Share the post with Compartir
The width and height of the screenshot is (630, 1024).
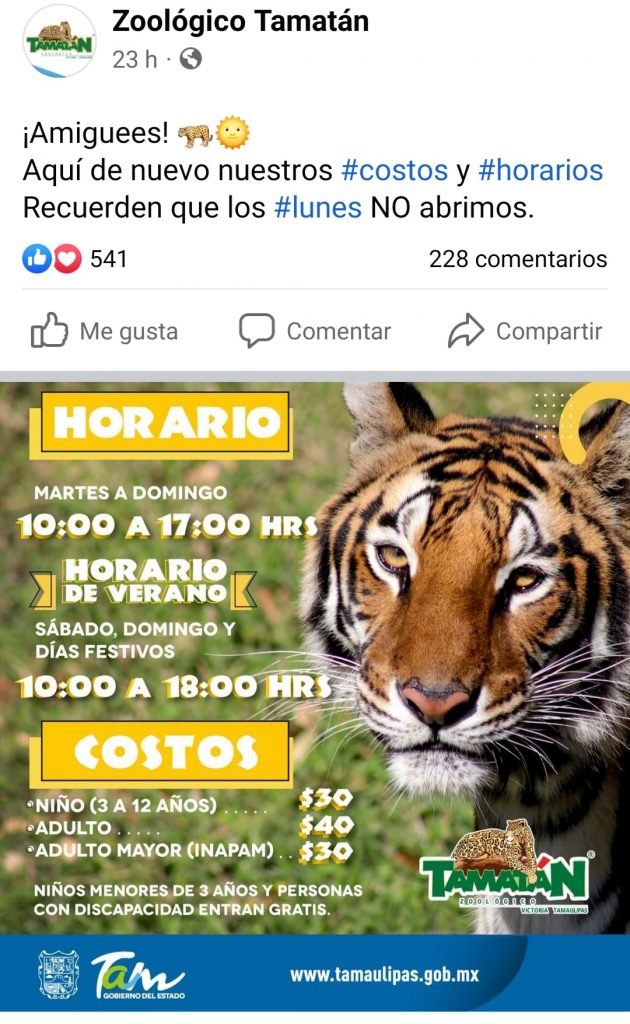525,331
